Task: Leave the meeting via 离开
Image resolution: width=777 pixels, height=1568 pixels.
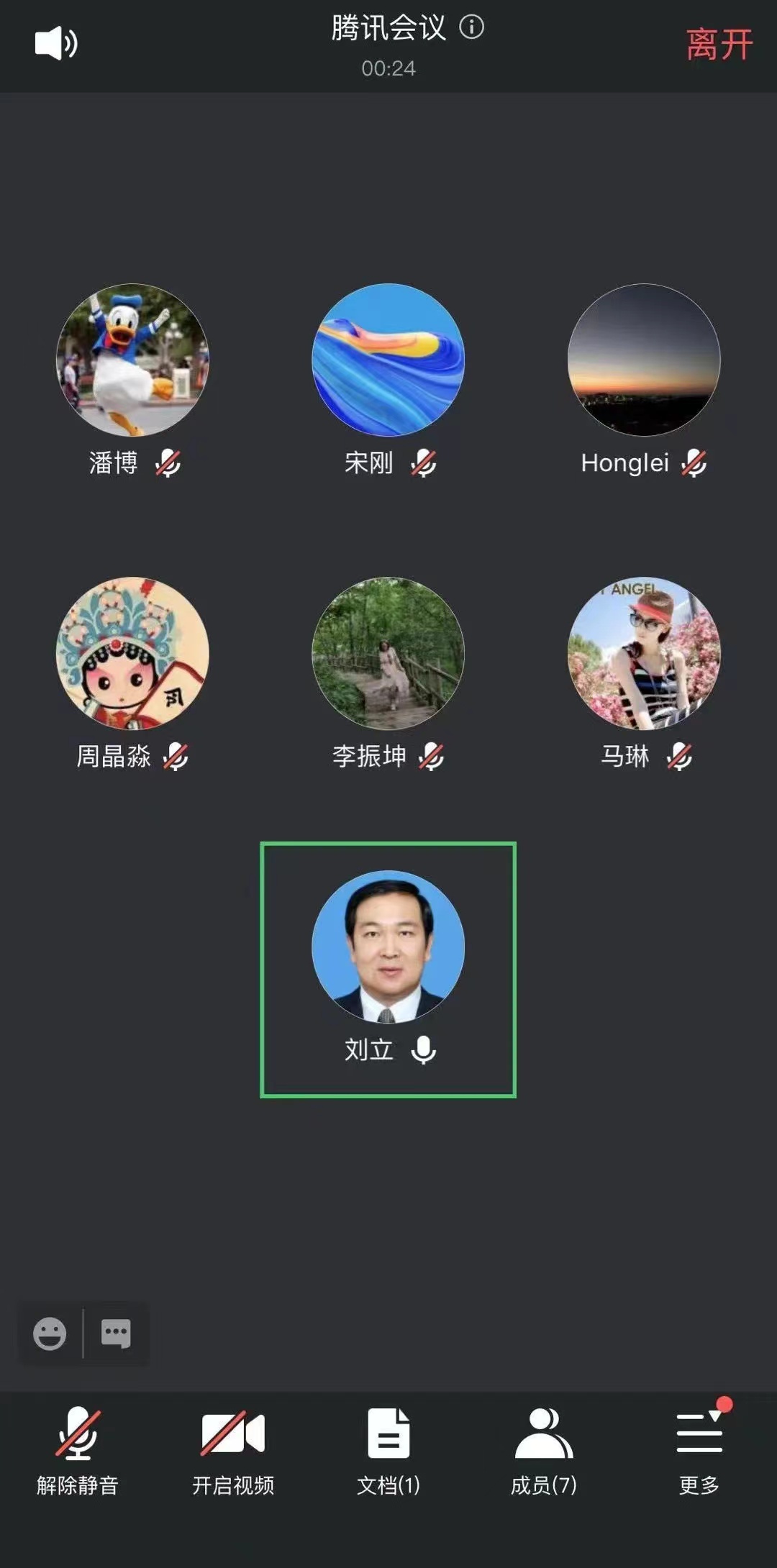Action: click(x=719, y=45)
